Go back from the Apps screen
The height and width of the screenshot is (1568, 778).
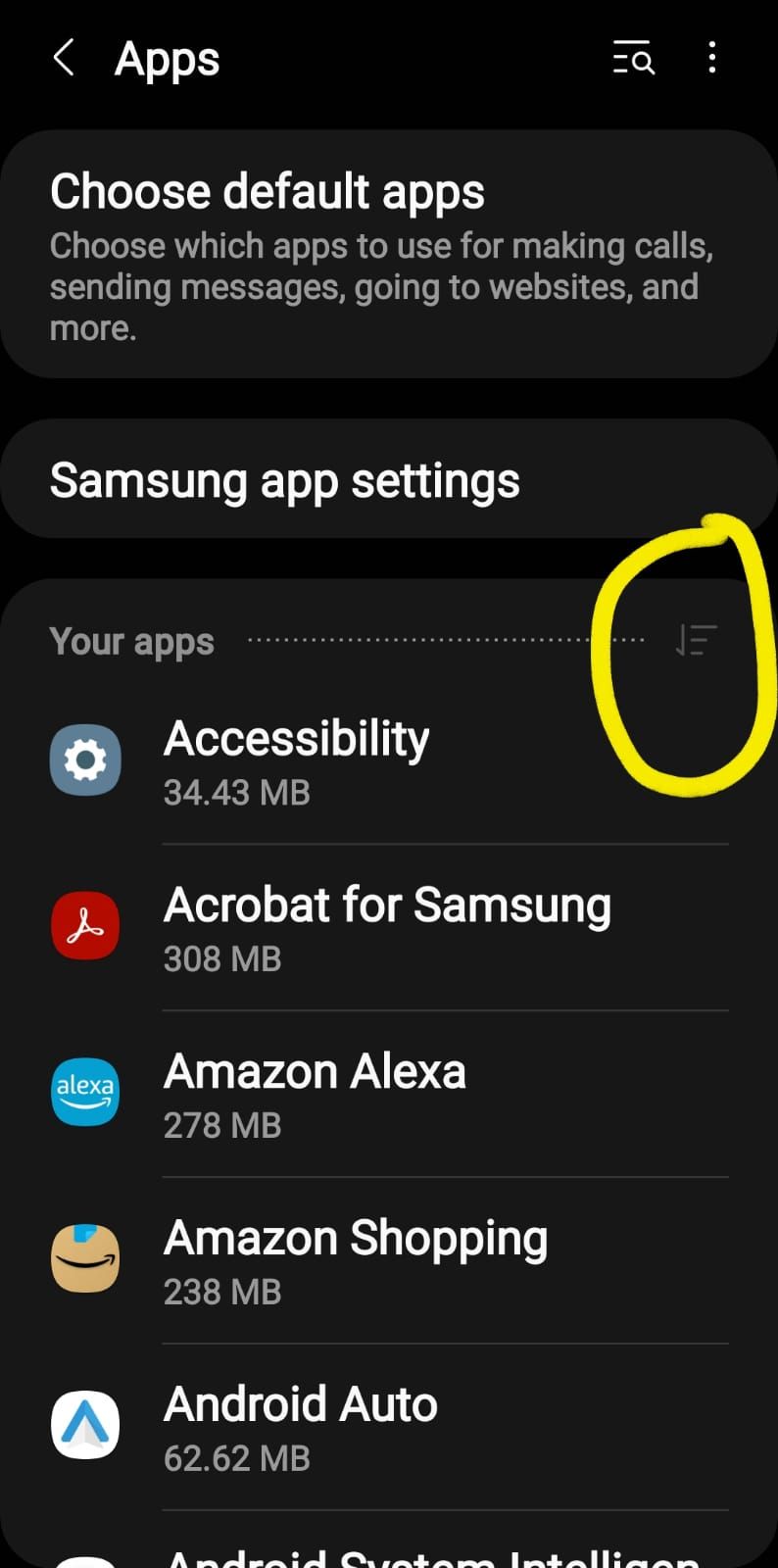coord(64,58)
